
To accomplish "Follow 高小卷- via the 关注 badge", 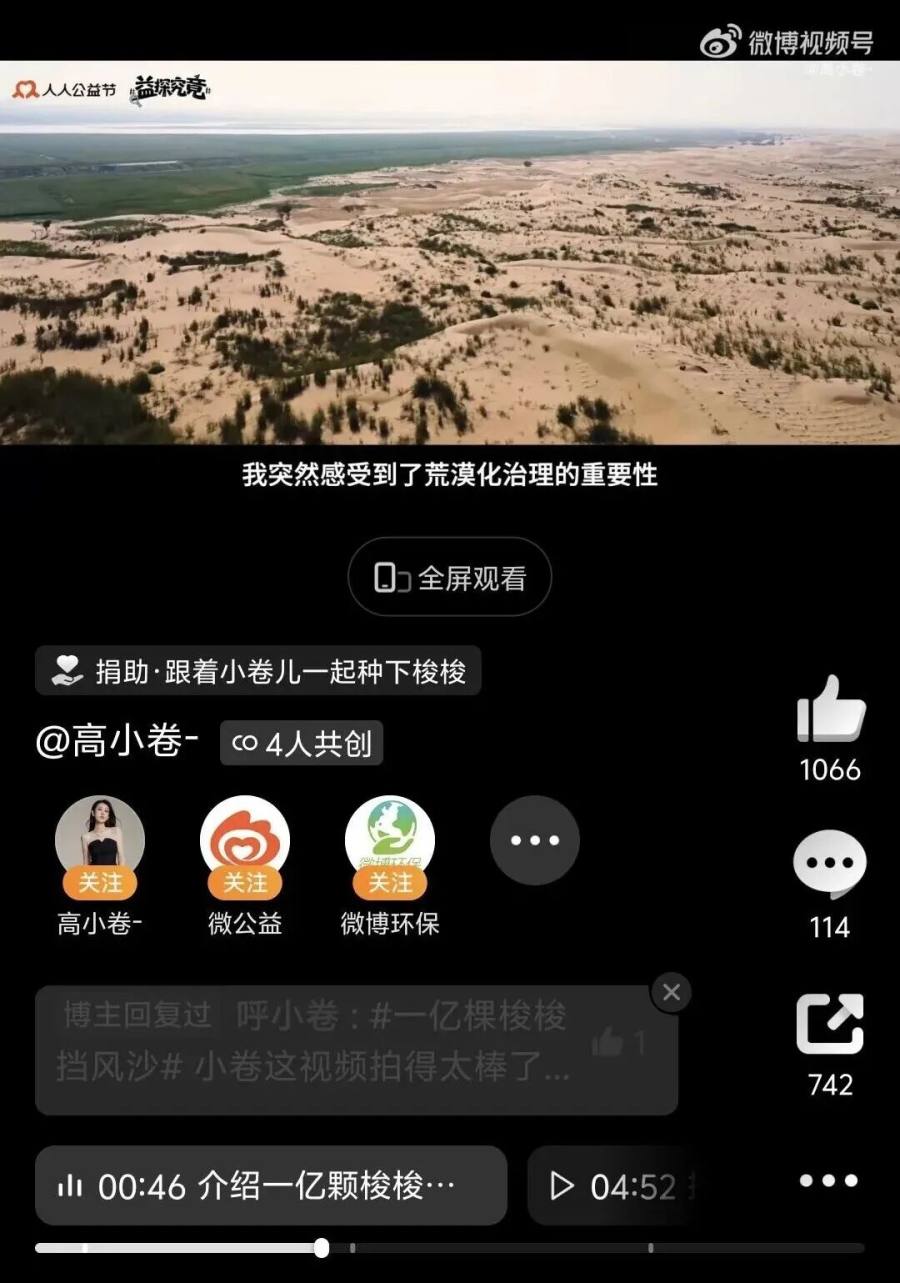I will (100, 883).
